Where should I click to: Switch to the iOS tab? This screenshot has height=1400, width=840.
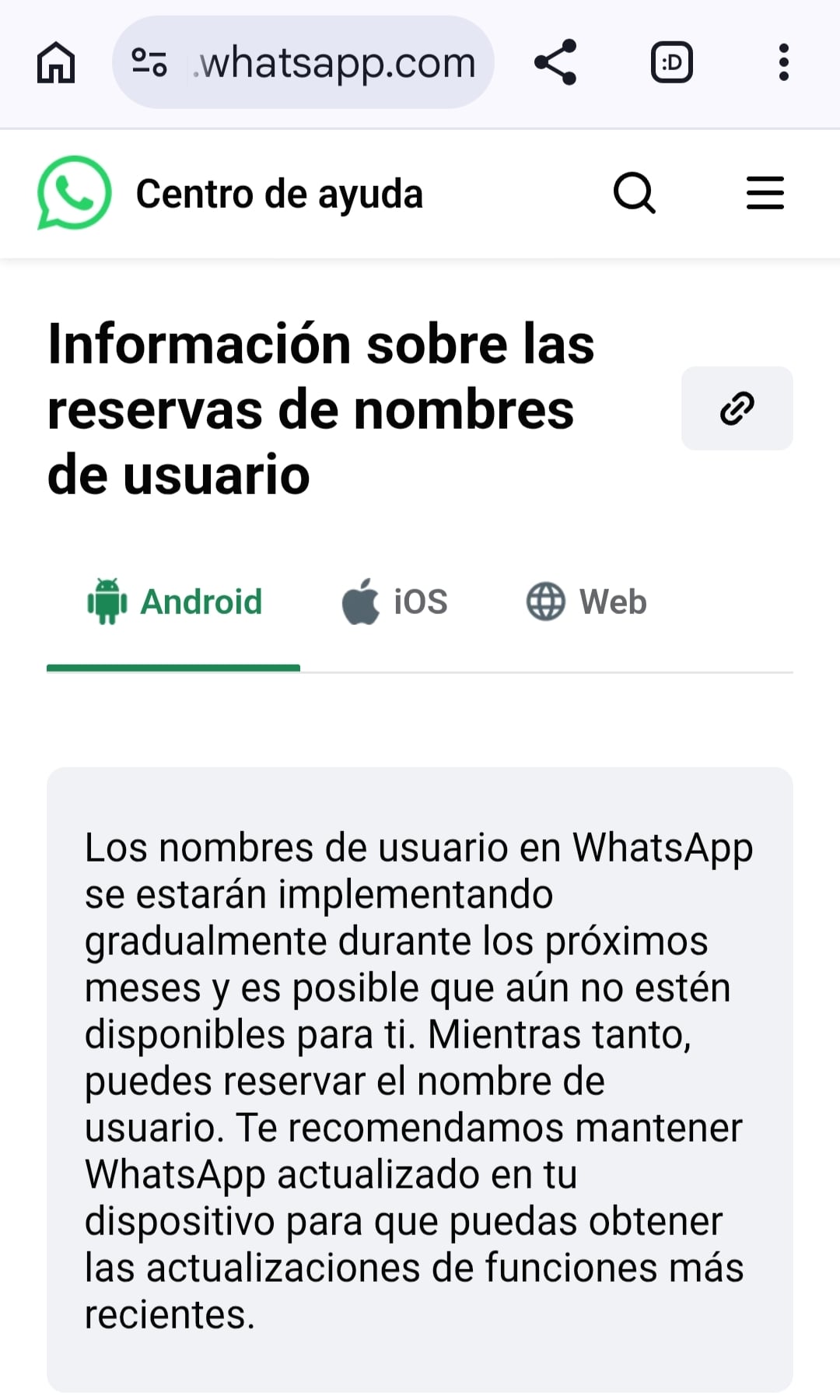[394, 602]
